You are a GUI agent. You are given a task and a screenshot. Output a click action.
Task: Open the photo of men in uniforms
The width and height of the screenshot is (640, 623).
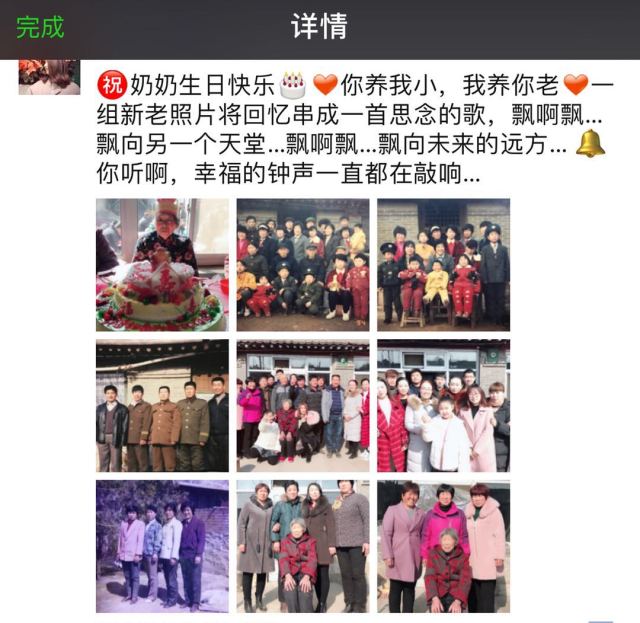point(161,405)
